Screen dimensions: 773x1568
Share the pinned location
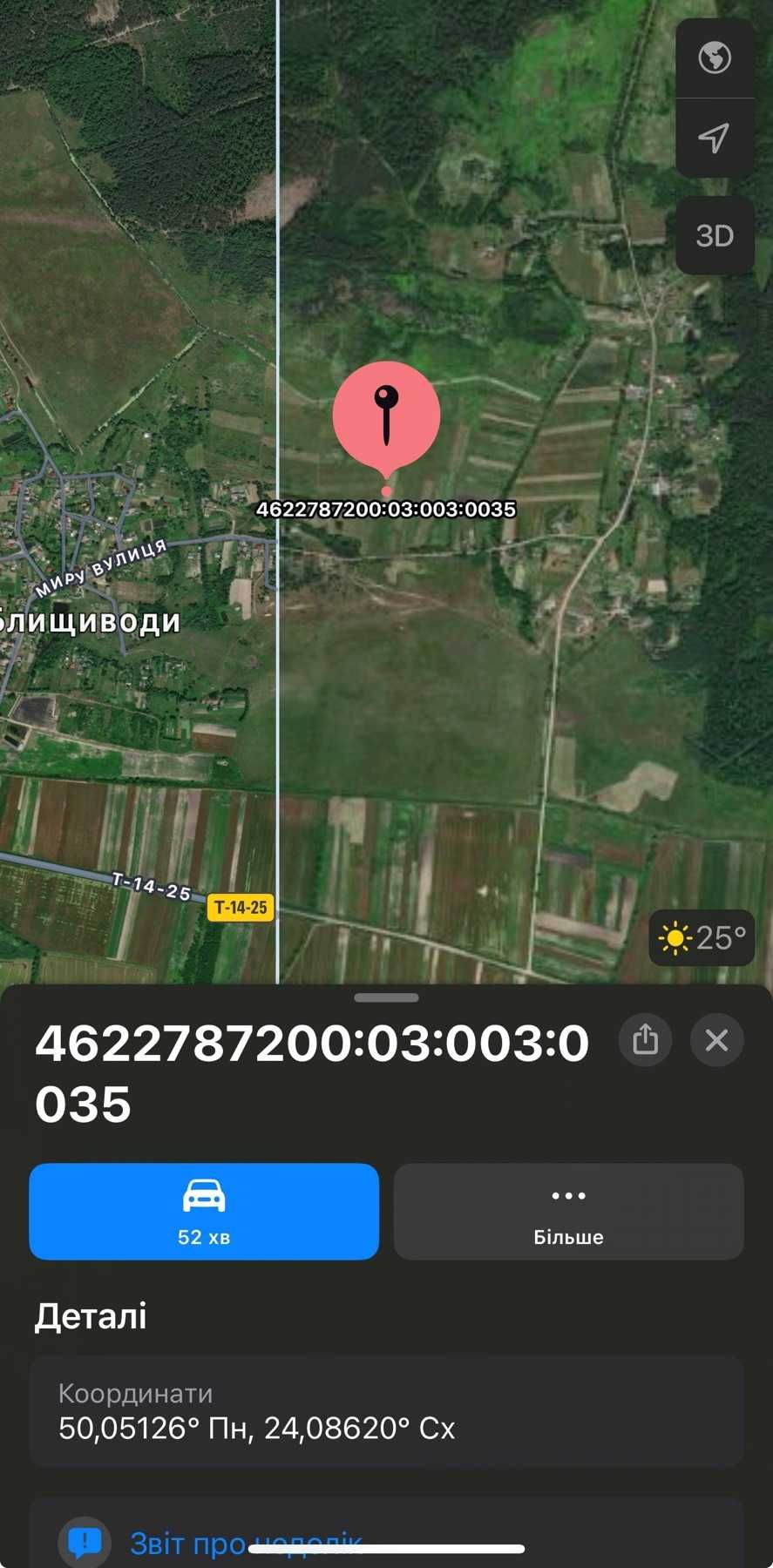[645, 1039]
